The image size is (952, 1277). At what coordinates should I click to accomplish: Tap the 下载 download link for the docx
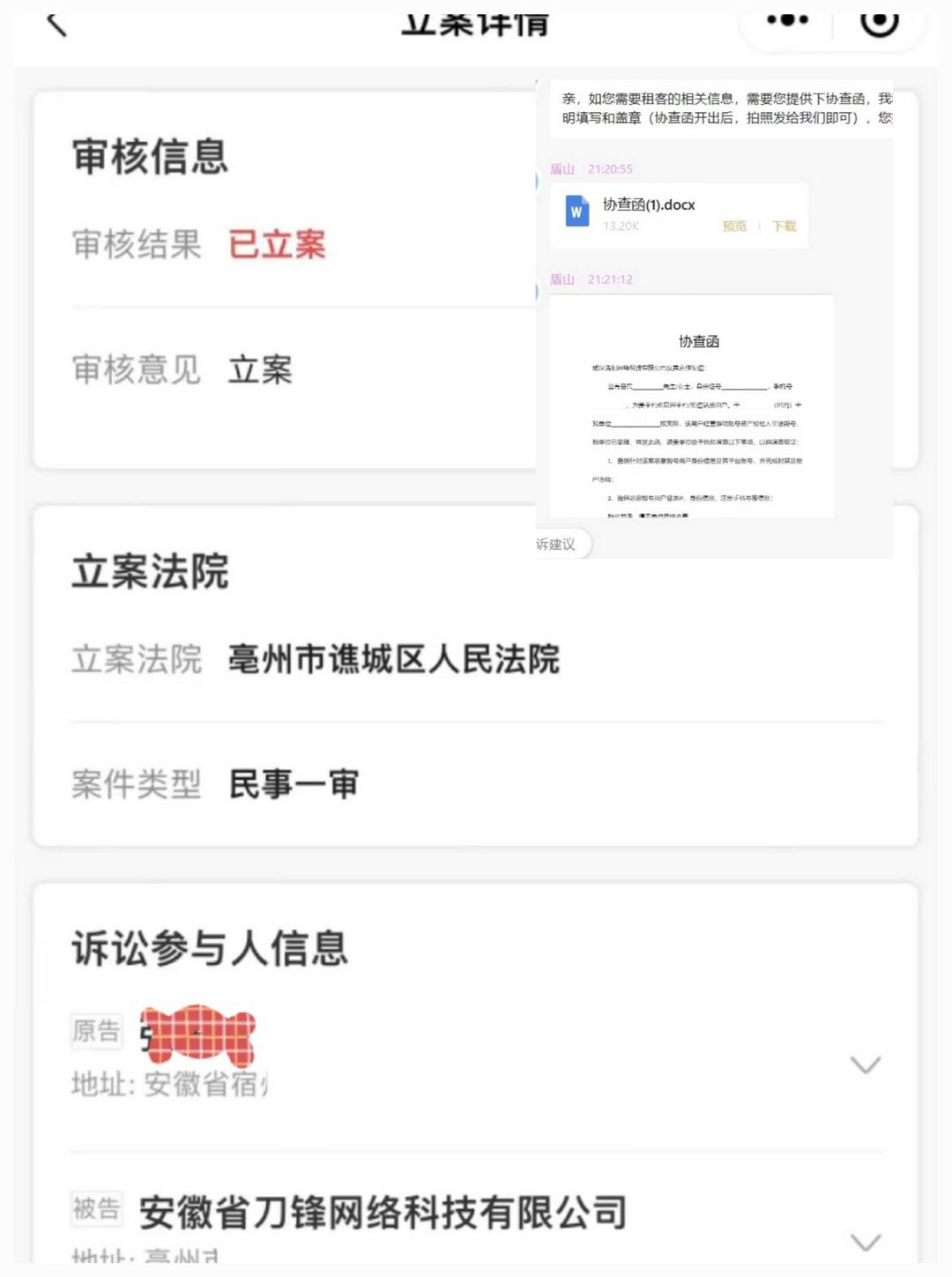click(x=785, y=226)
